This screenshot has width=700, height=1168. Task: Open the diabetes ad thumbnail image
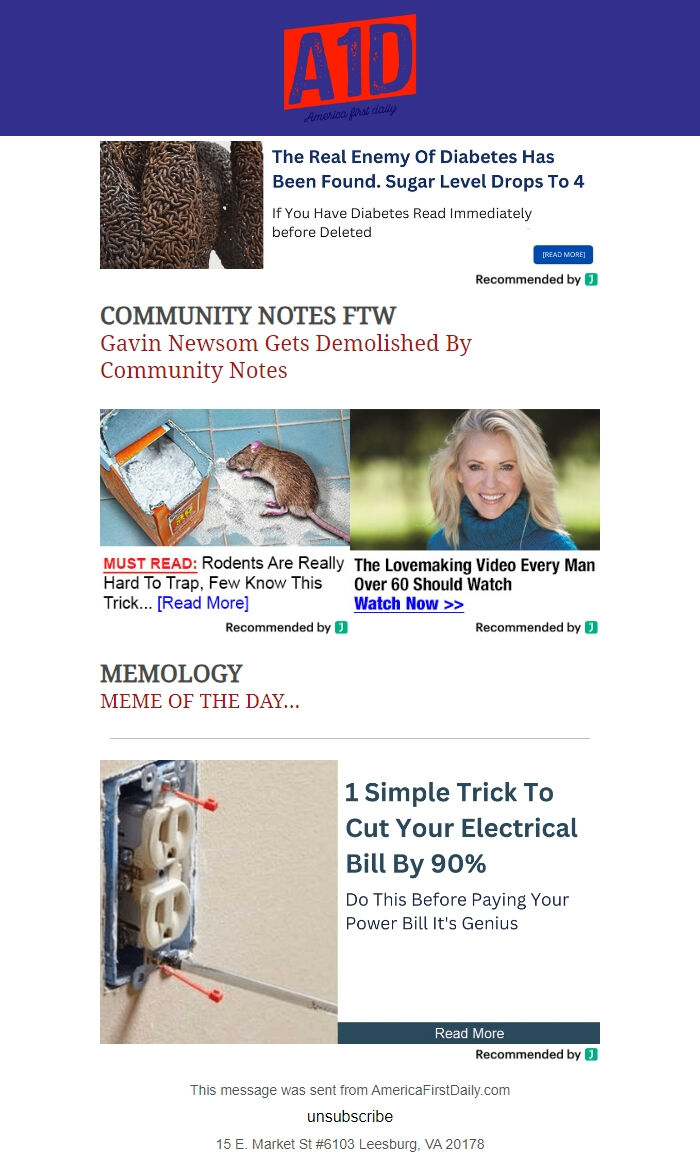[181, 205]
